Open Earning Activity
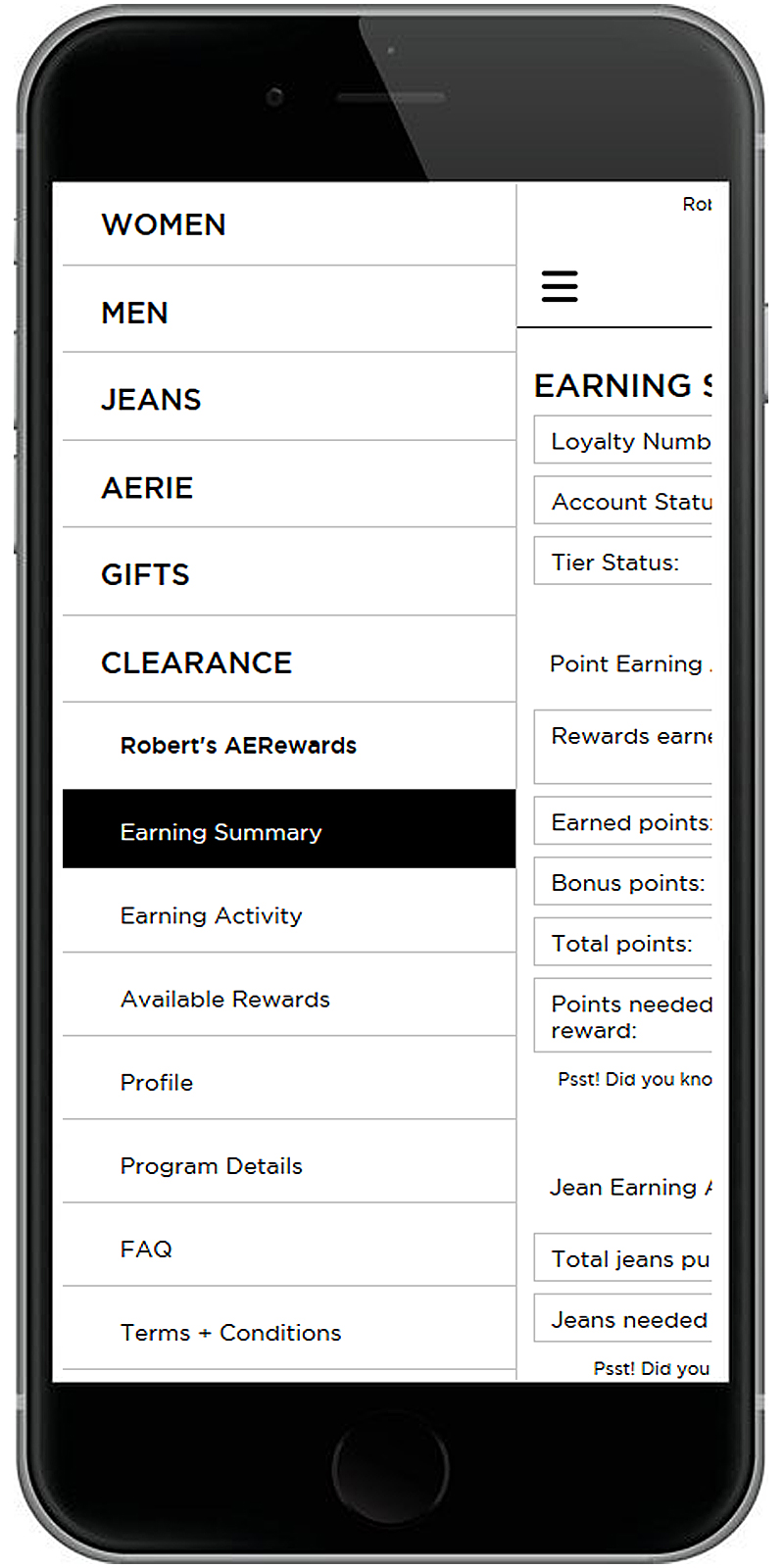 tap(211, 915)
